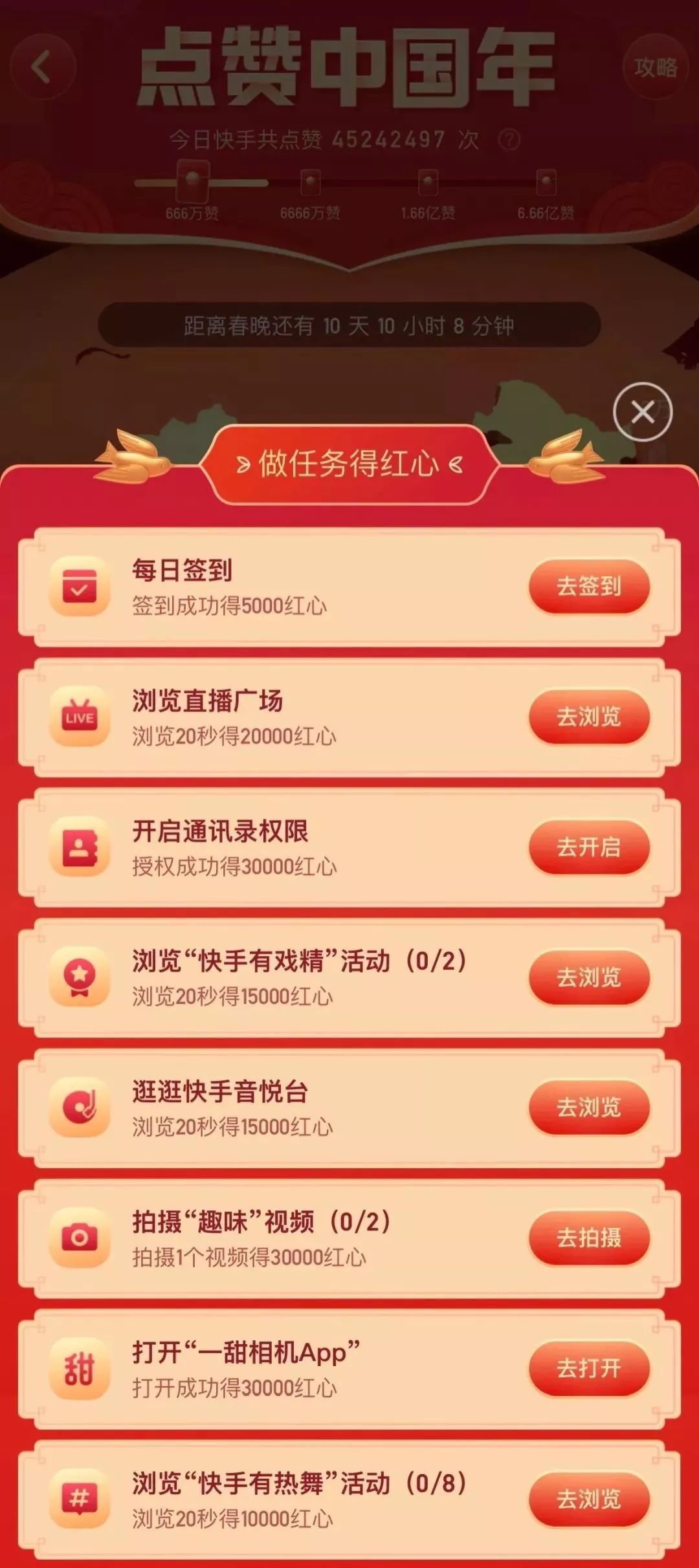Screen dimensions: 699x1568
Task: Click the LIVE livestream square icon
Action: tap(80, 717)
